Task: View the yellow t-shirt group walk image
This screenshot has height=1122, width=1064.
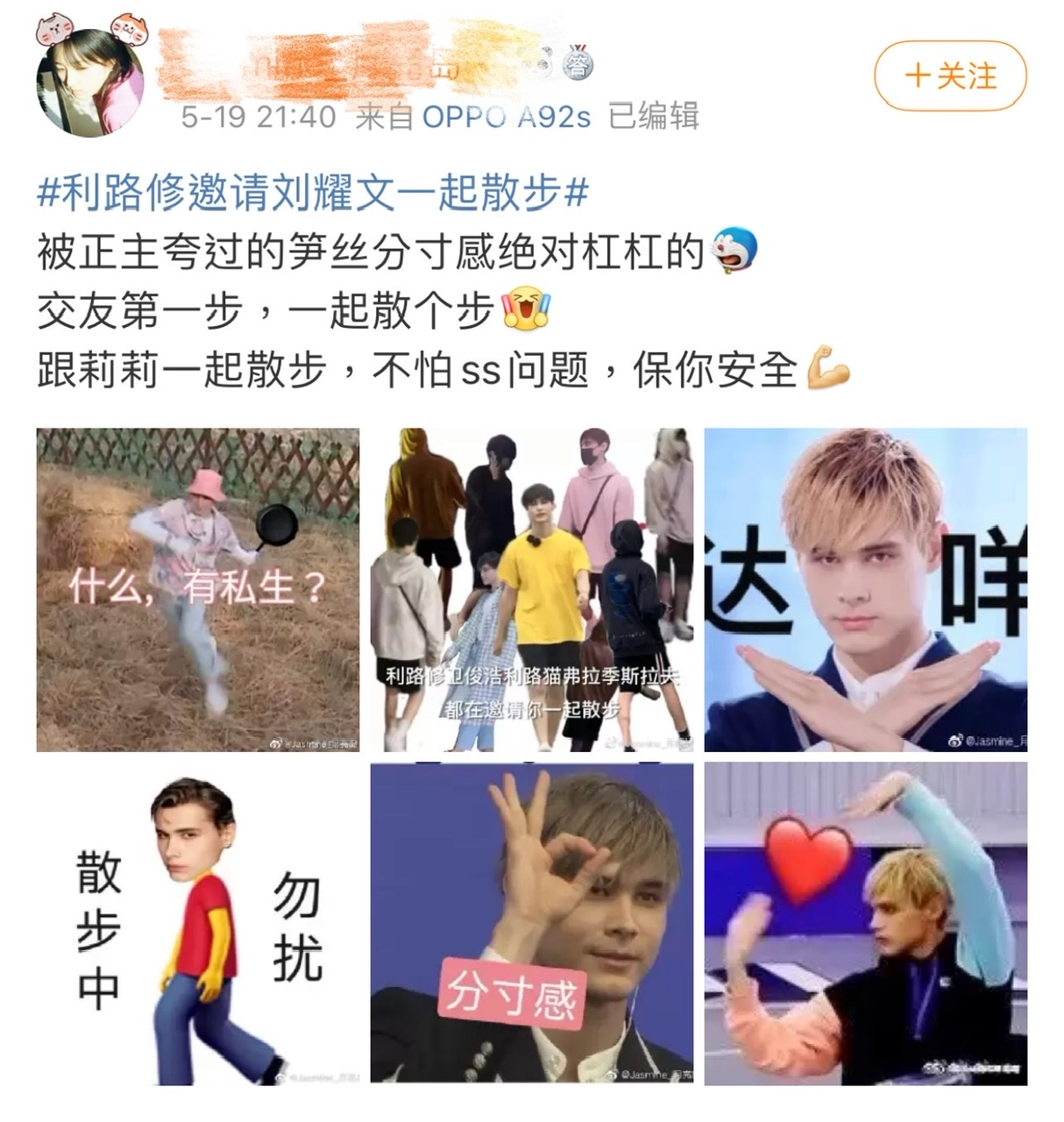Action: point(532,589)
